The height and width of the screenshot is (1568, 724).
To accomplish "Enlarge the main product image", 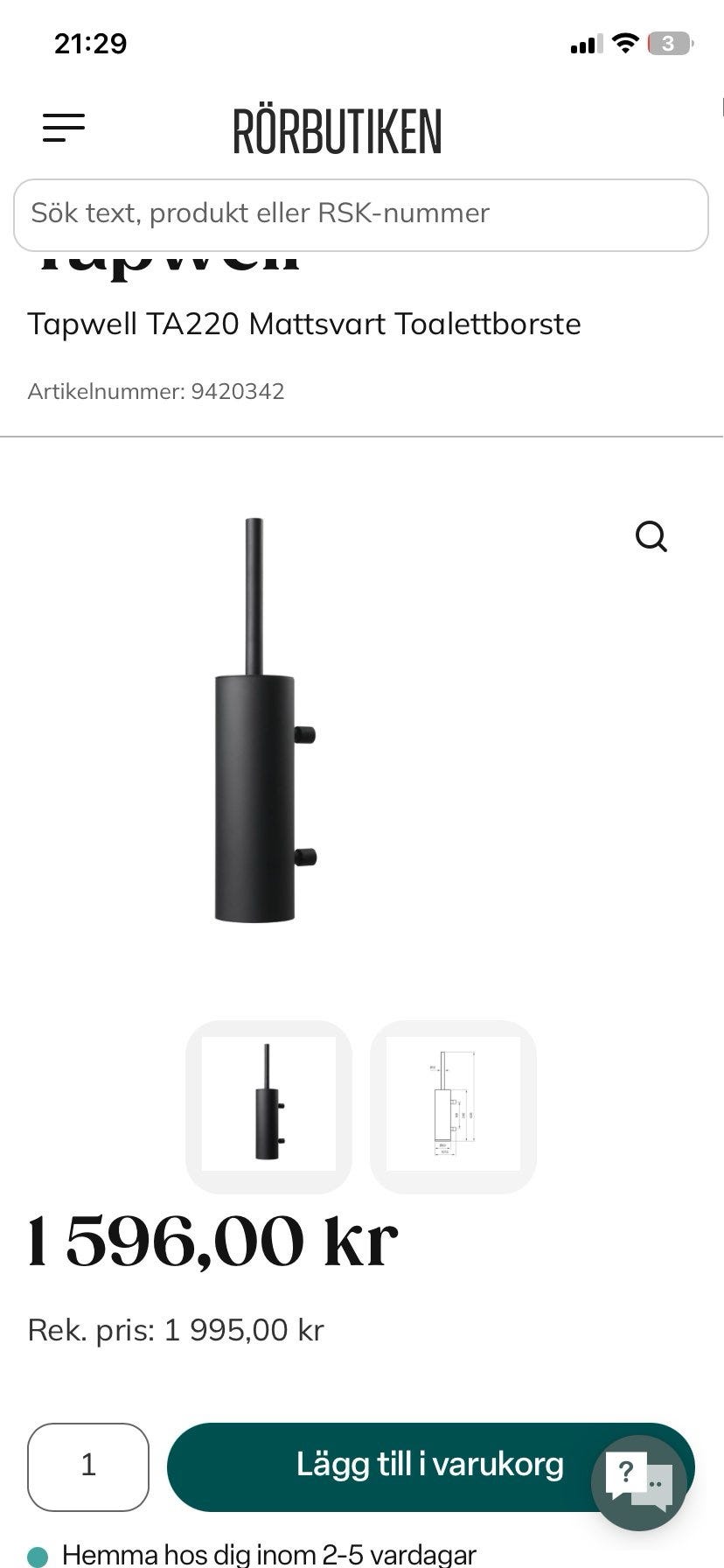I will click(x=262, y=721).
